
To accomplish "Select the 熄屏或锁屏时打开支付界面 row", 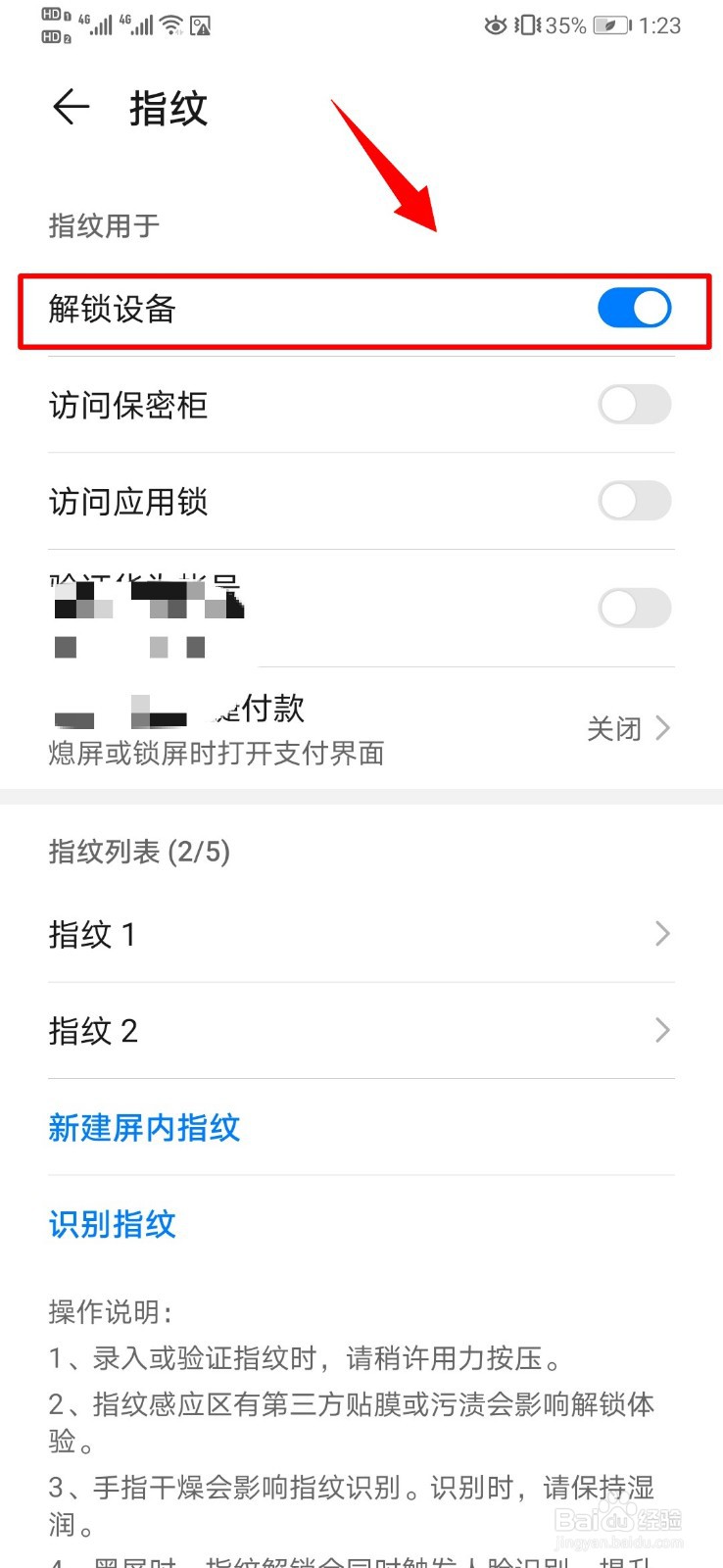I will click(217, 755).
